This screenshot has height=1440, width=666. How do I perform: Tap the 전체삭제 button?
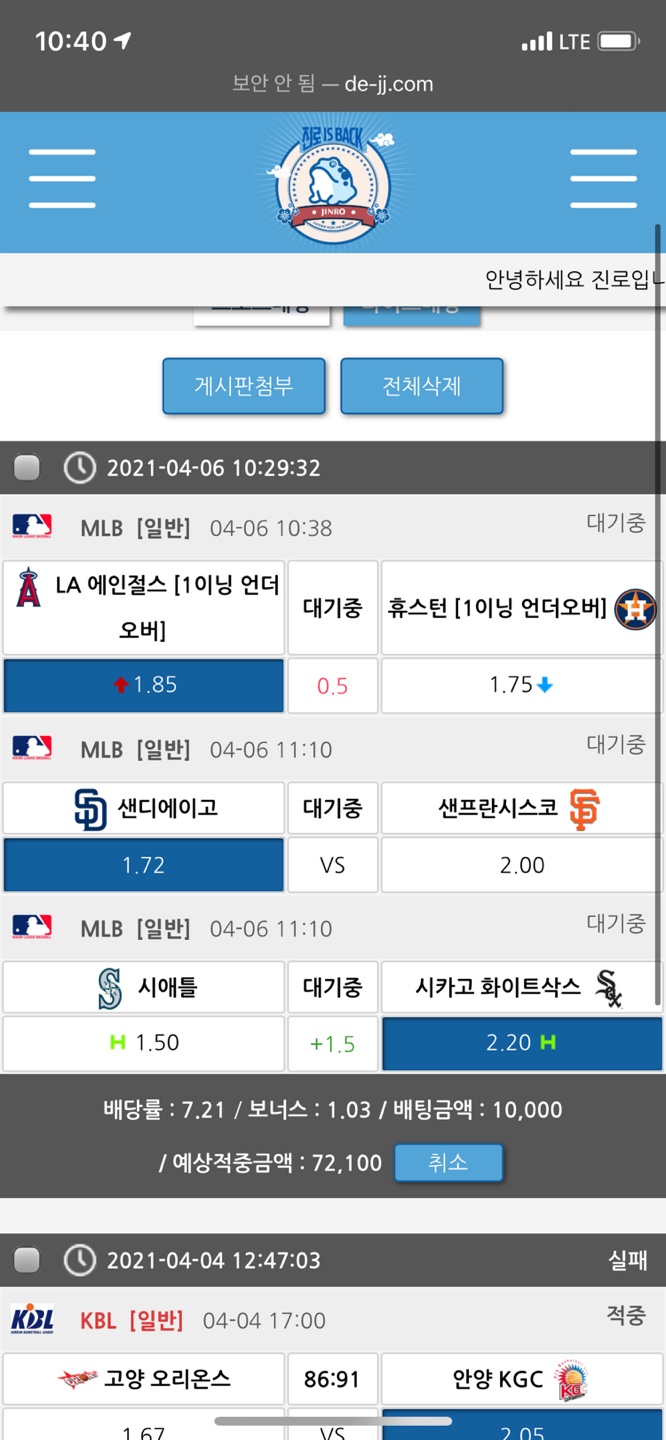coord(421,386)
